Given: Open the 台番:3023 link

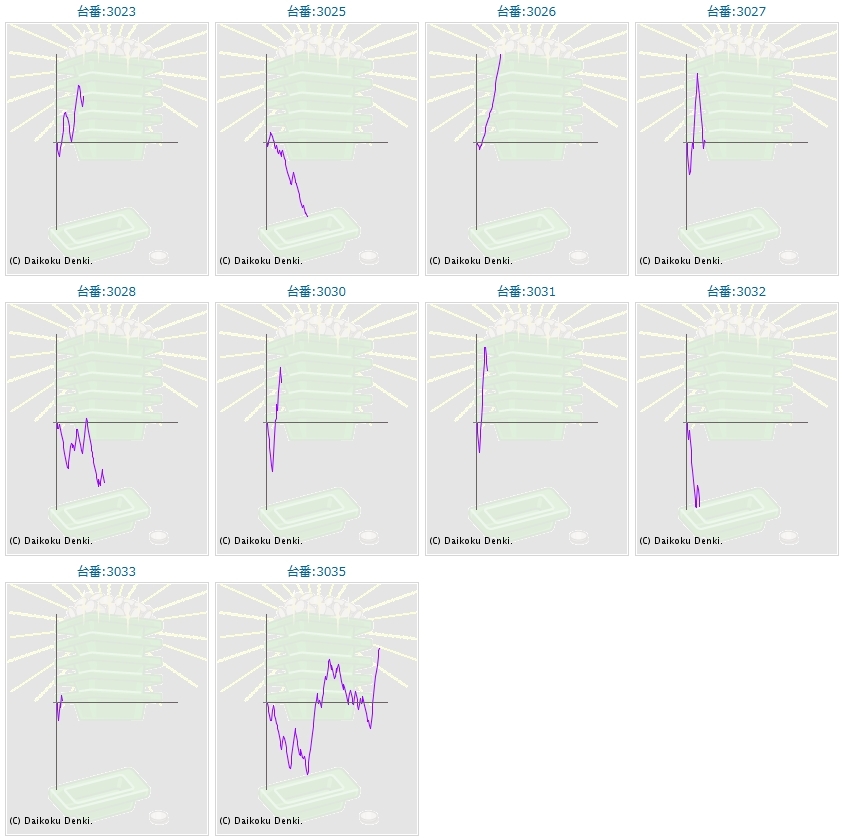Looking at the screenshot, I should pos(107,12).
